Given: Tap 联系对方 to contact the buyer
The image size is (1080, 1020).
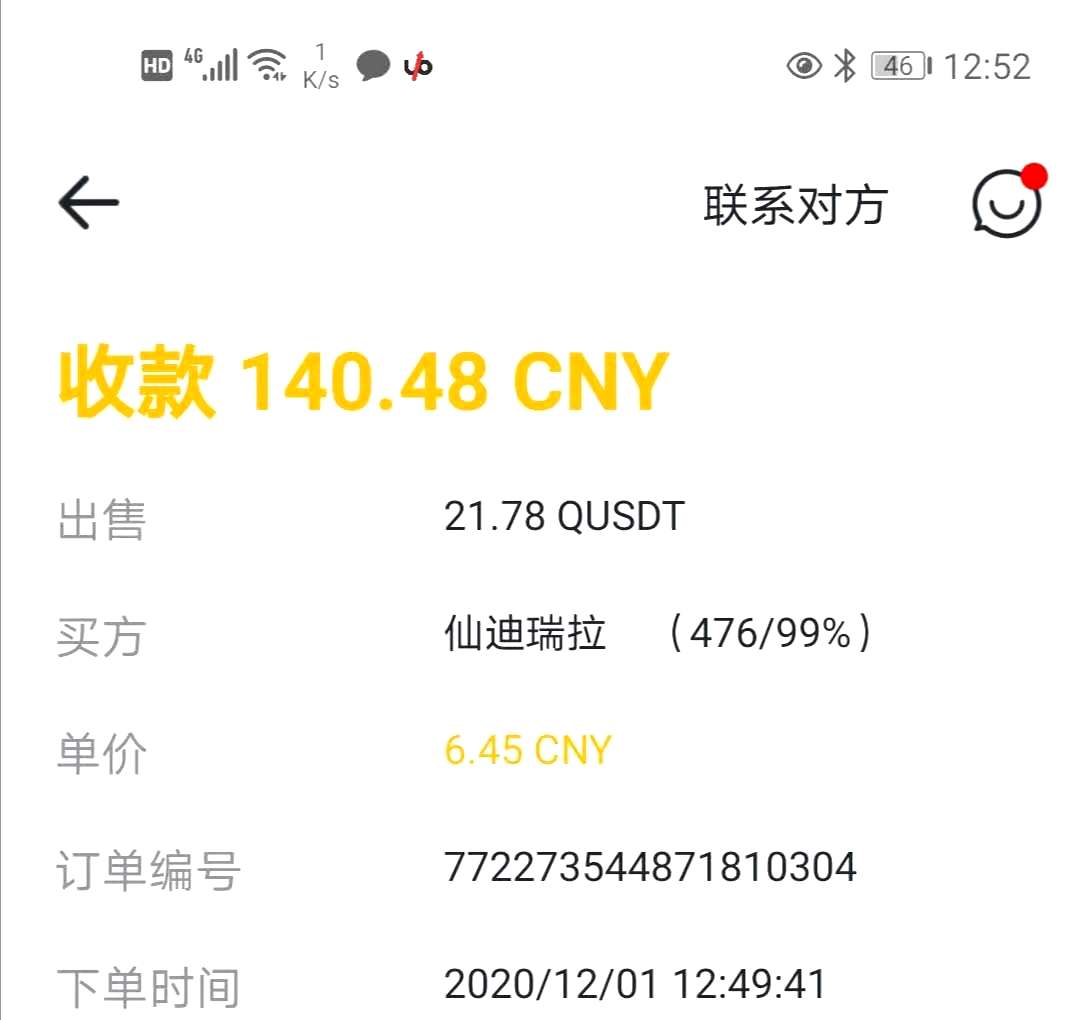Looking at the screenshot, I should click(x=795, y=205).
